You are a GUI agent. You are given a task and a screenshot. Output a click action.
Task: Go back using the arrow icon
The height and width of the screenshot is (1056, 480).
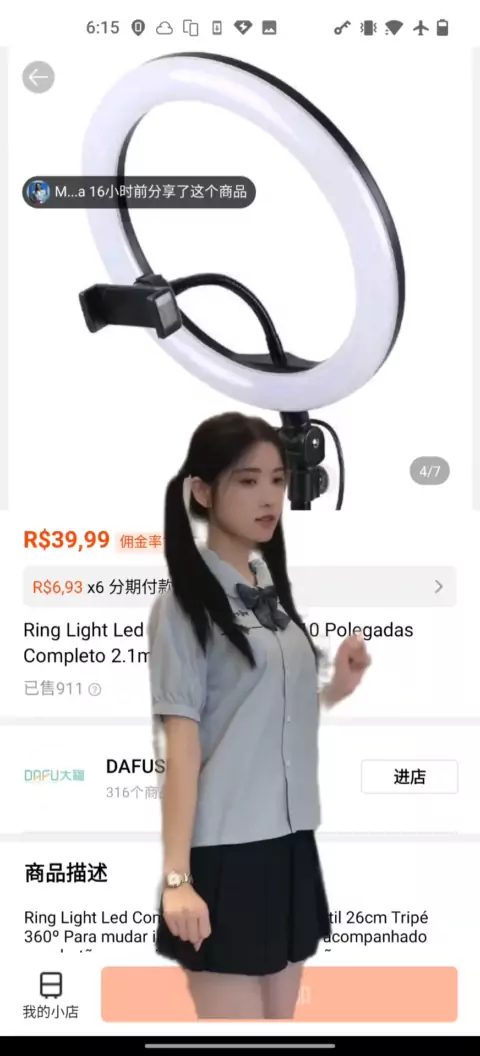(x=38, y=77)
